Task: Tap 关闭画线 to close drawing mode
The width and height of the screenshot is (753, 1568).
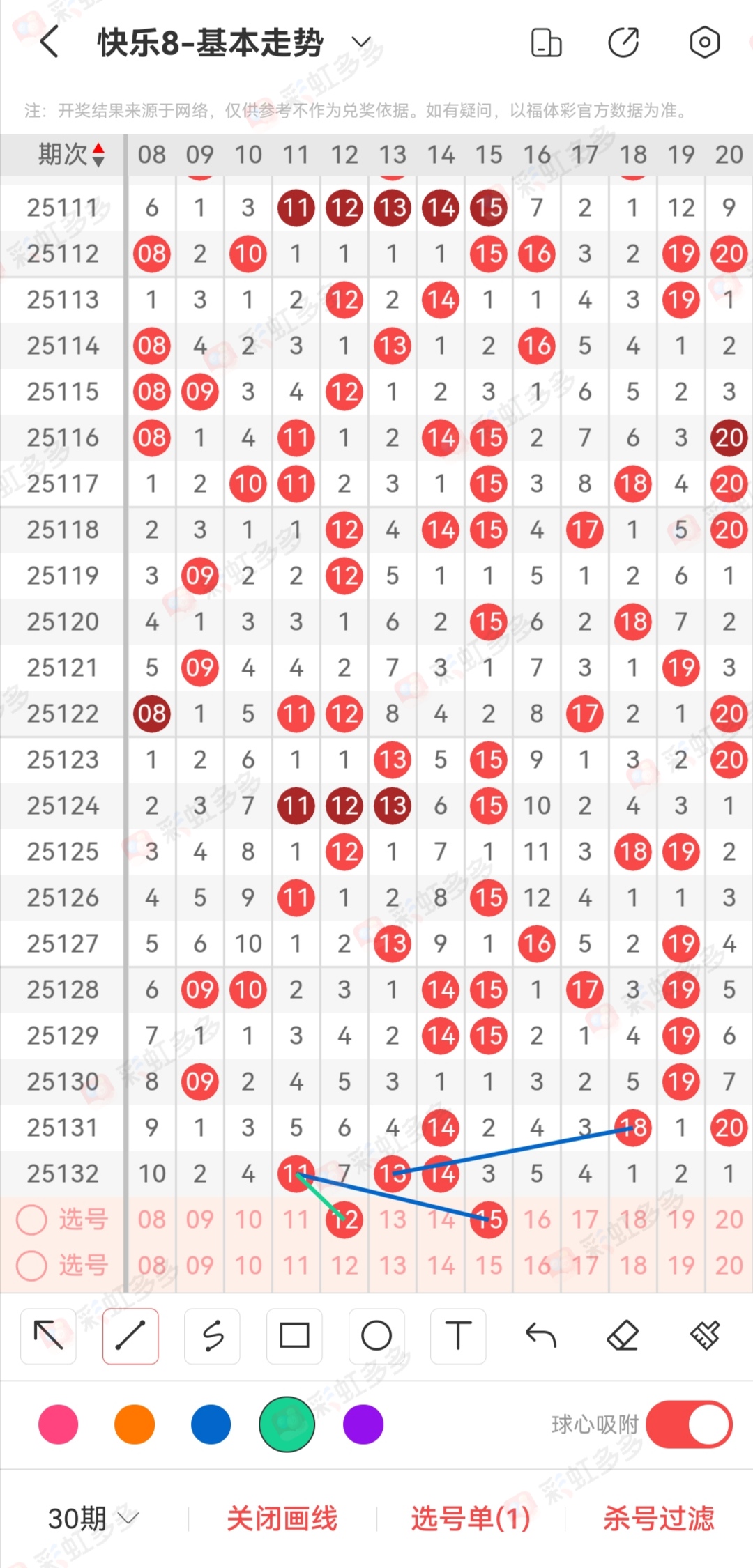Action: click(x=282, y=1518)
